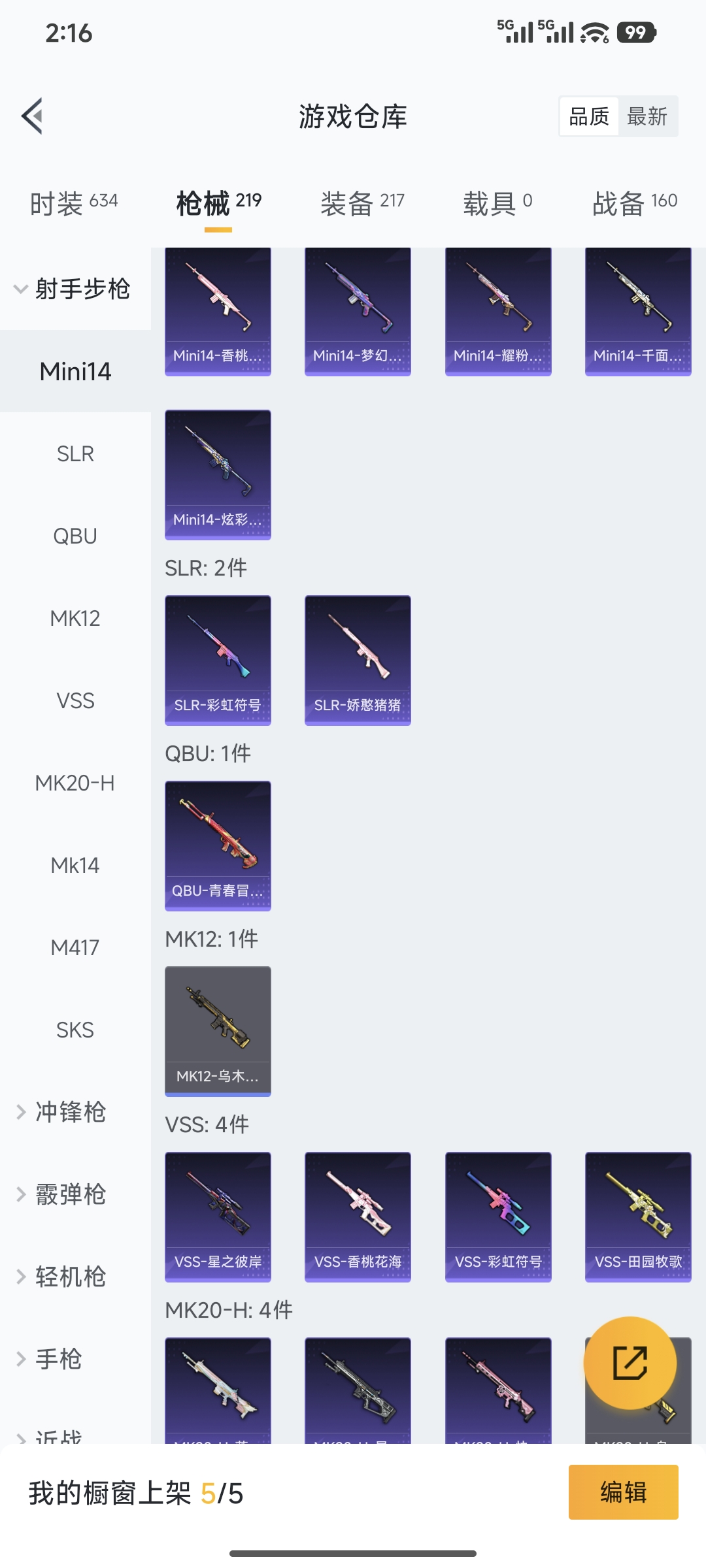Open the SLR-娇憨猪猪 skin card

point(358,659)
